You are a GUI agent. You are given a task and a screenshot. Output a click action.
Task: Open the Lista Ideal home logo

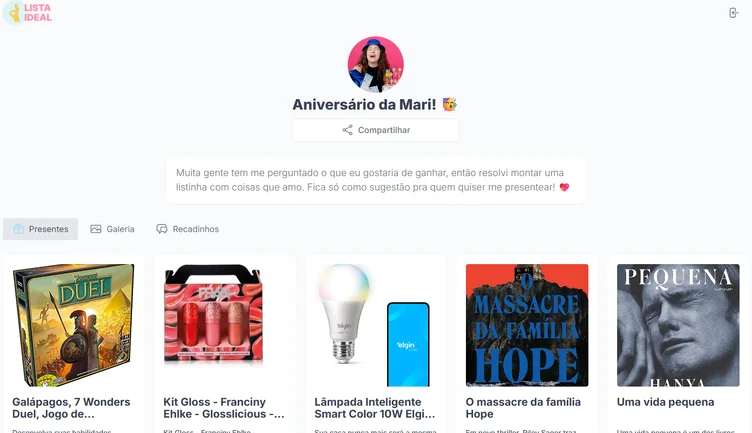(x=29, y=12)
